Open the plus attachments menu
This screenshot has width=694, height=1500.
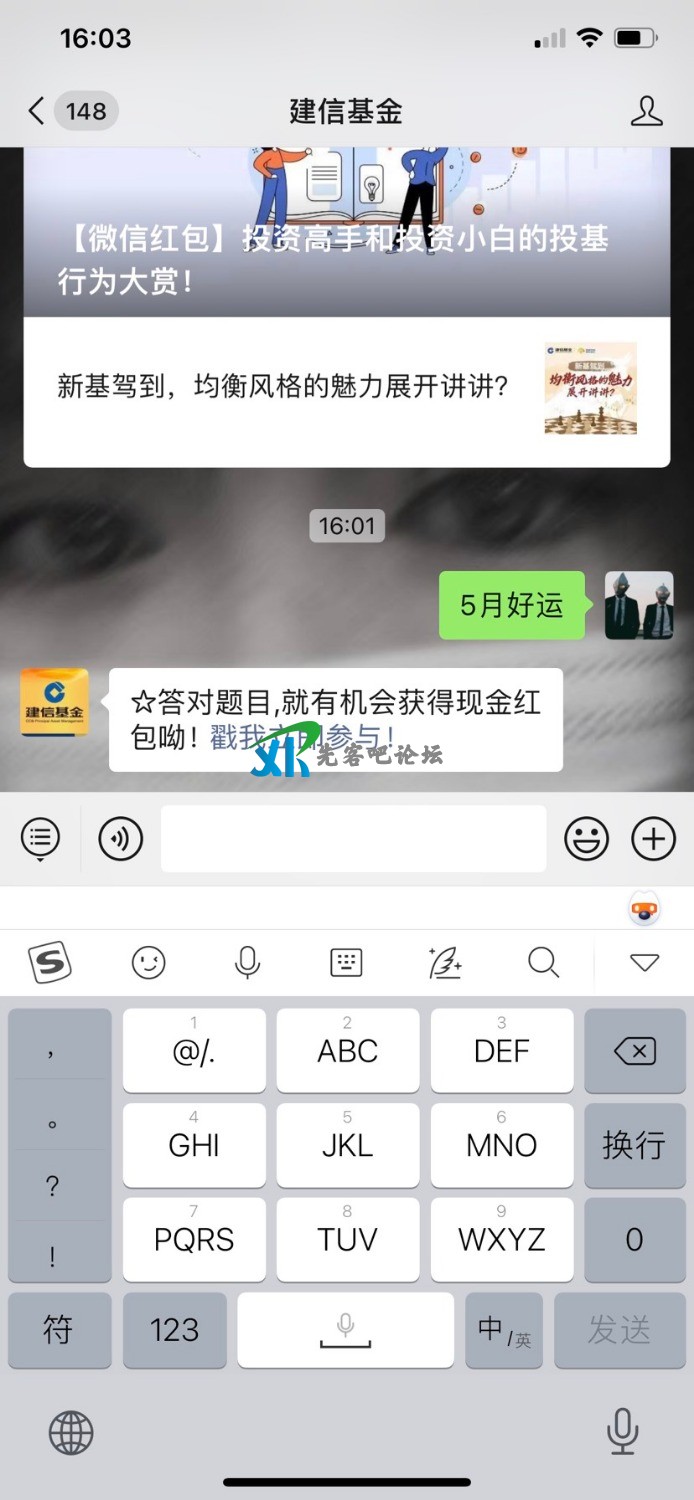pos(653,838)
